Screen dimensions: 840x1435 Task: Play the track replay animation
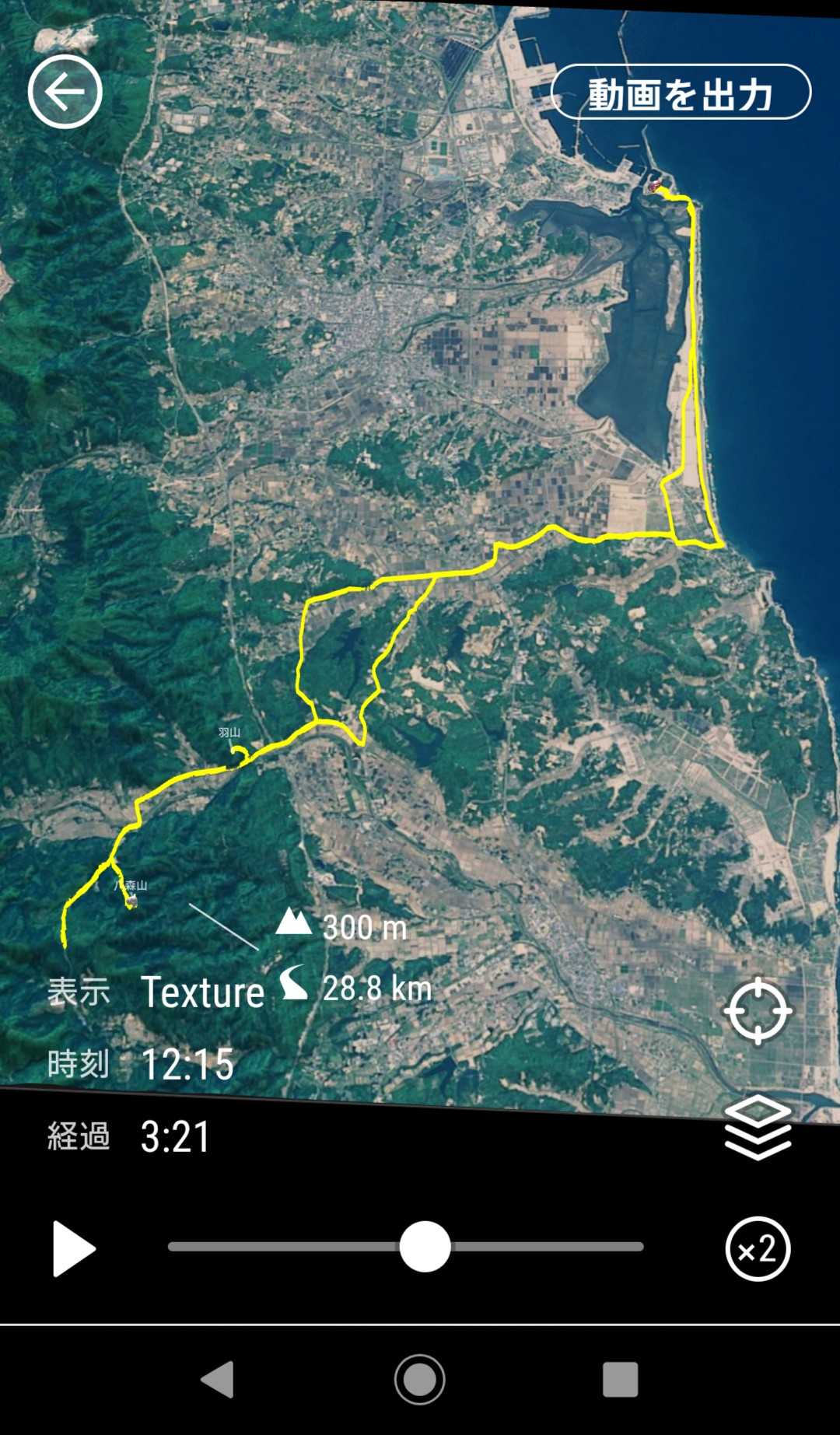tap(73, 1248)
